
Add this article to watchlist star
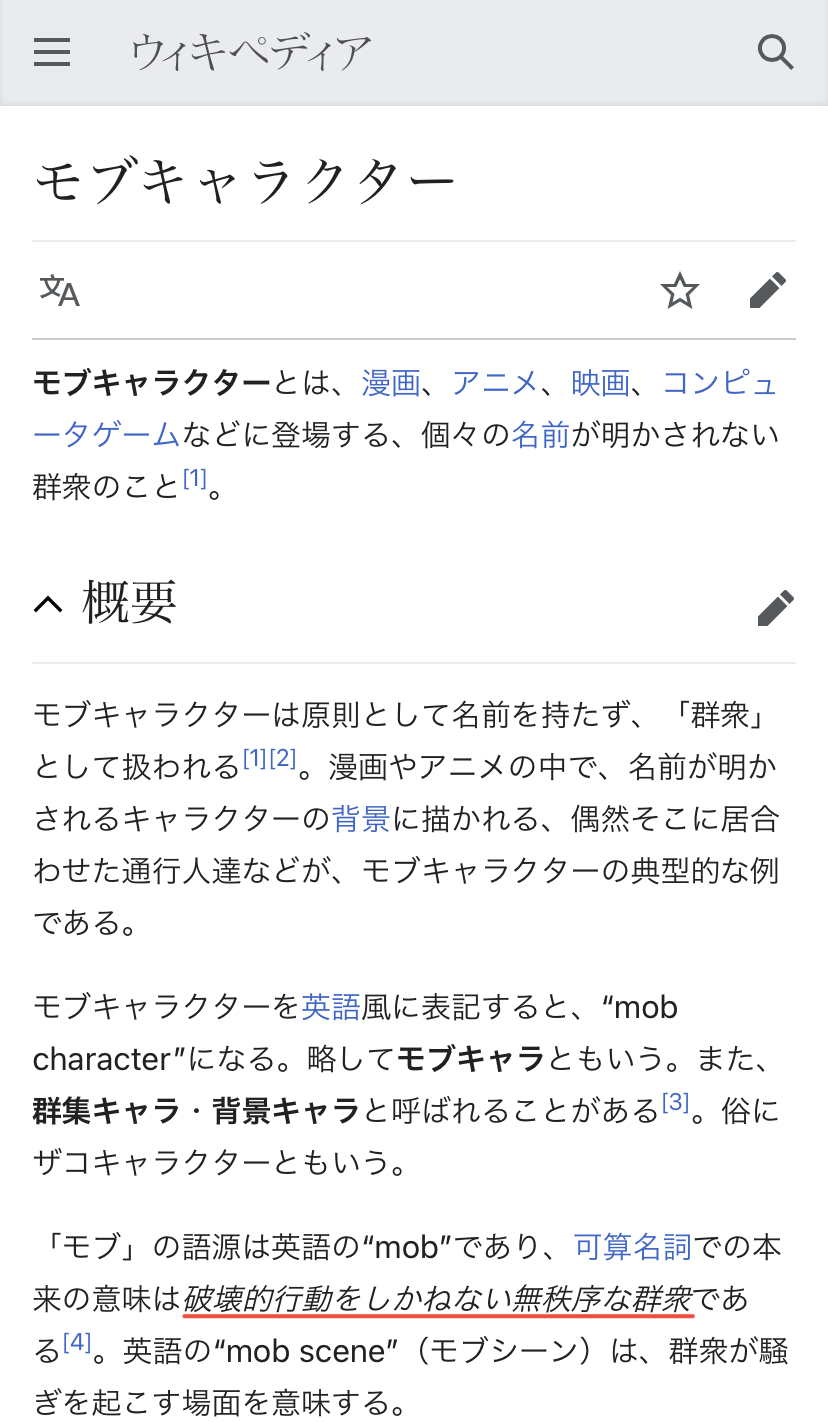[680, 291]
